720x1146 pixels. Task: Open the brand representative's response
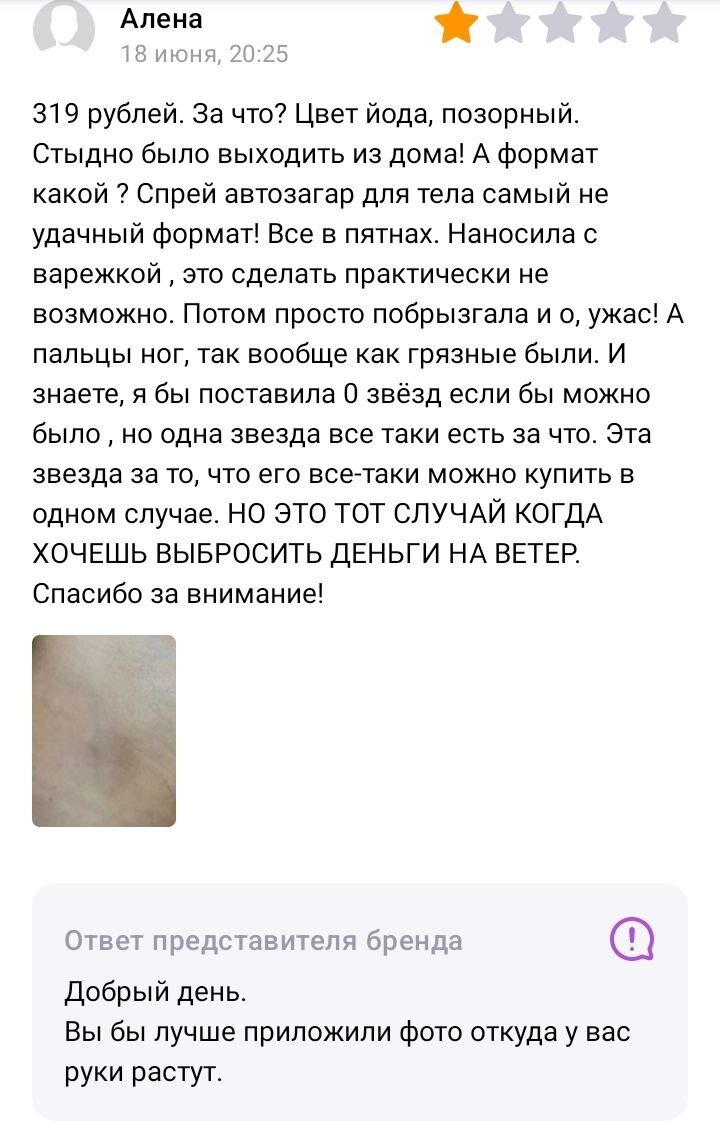[350, 1030]
